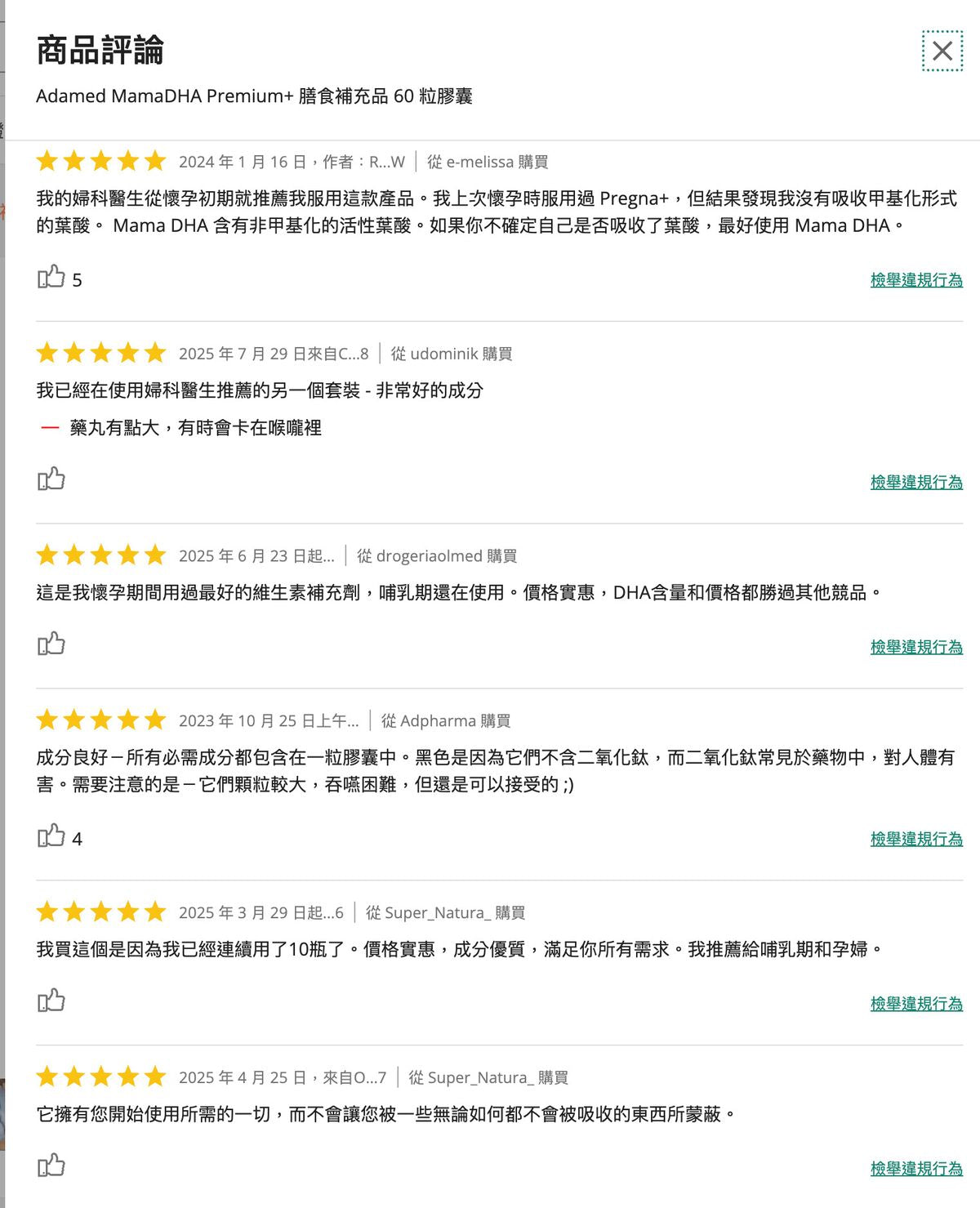The width and height of the screenshot is (980, 1208).
Task: Report the review from e-melissa purchase
Action: point(916,279)
